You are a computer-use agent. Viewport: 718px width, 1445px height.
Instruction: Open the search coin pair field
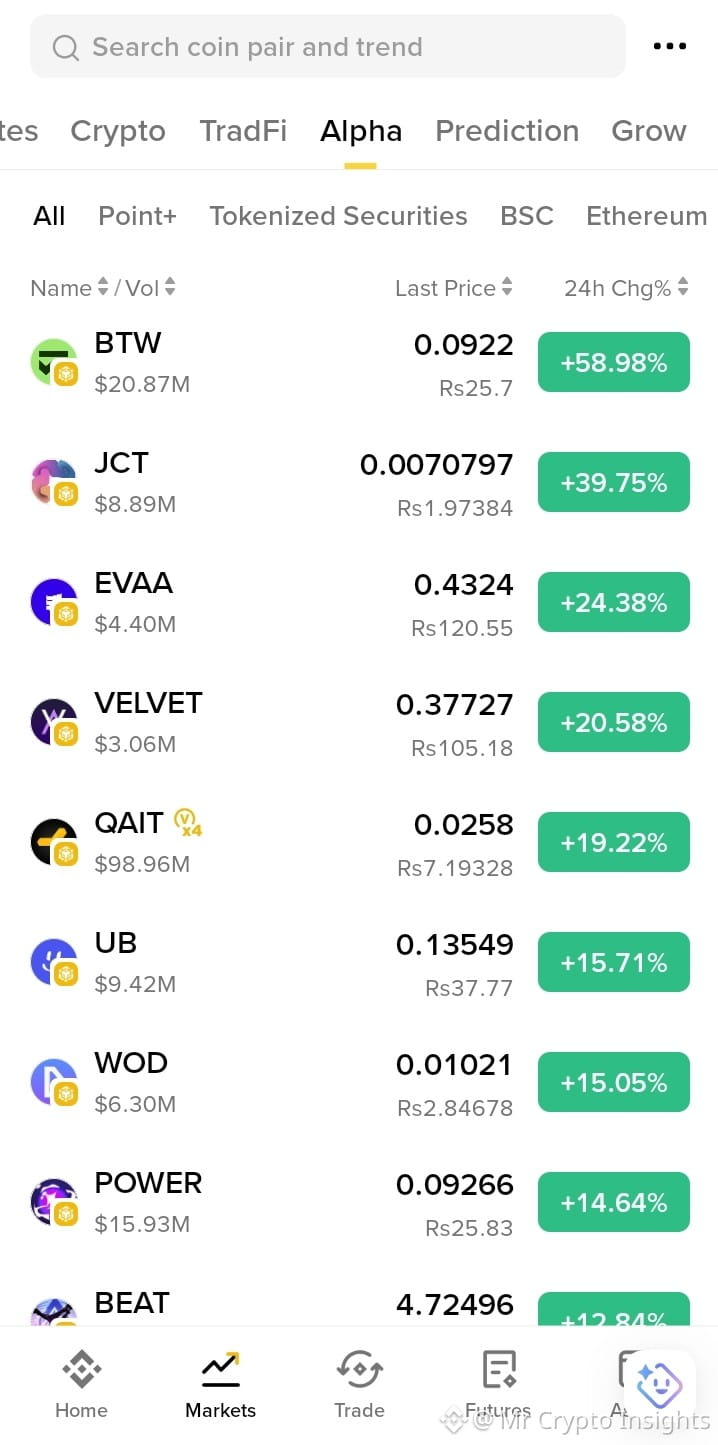[328, 47]
